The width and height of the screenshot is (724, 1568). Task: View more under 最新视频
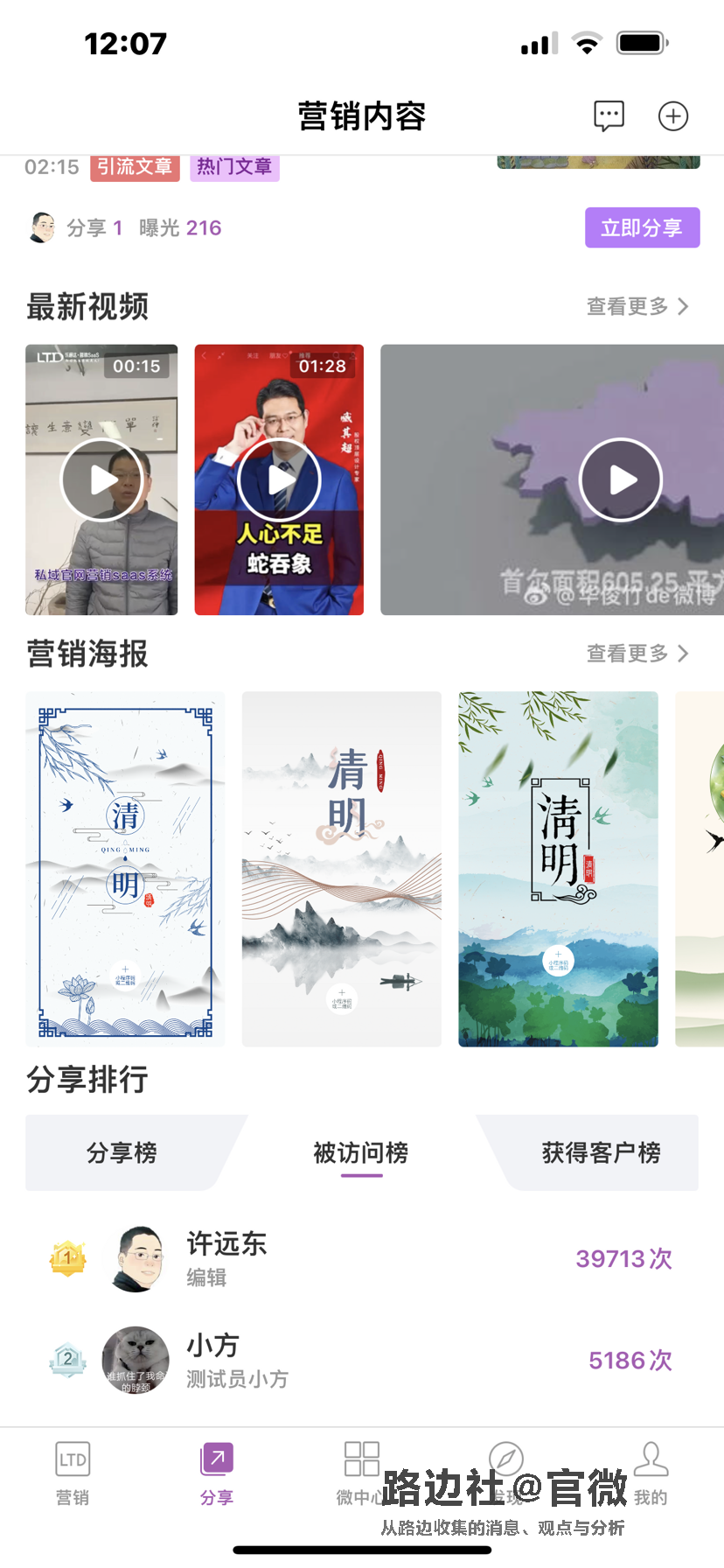[x=637, y=306]
